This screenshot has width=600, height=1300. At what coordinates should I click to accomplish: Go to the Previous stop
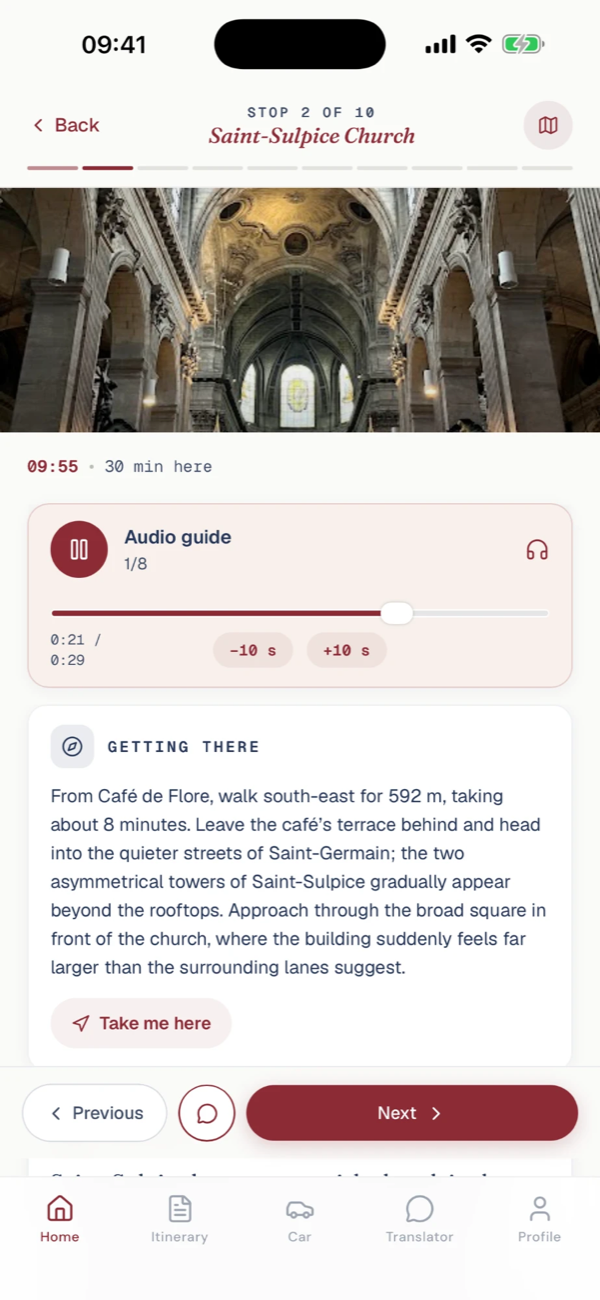pos(95,1113)
